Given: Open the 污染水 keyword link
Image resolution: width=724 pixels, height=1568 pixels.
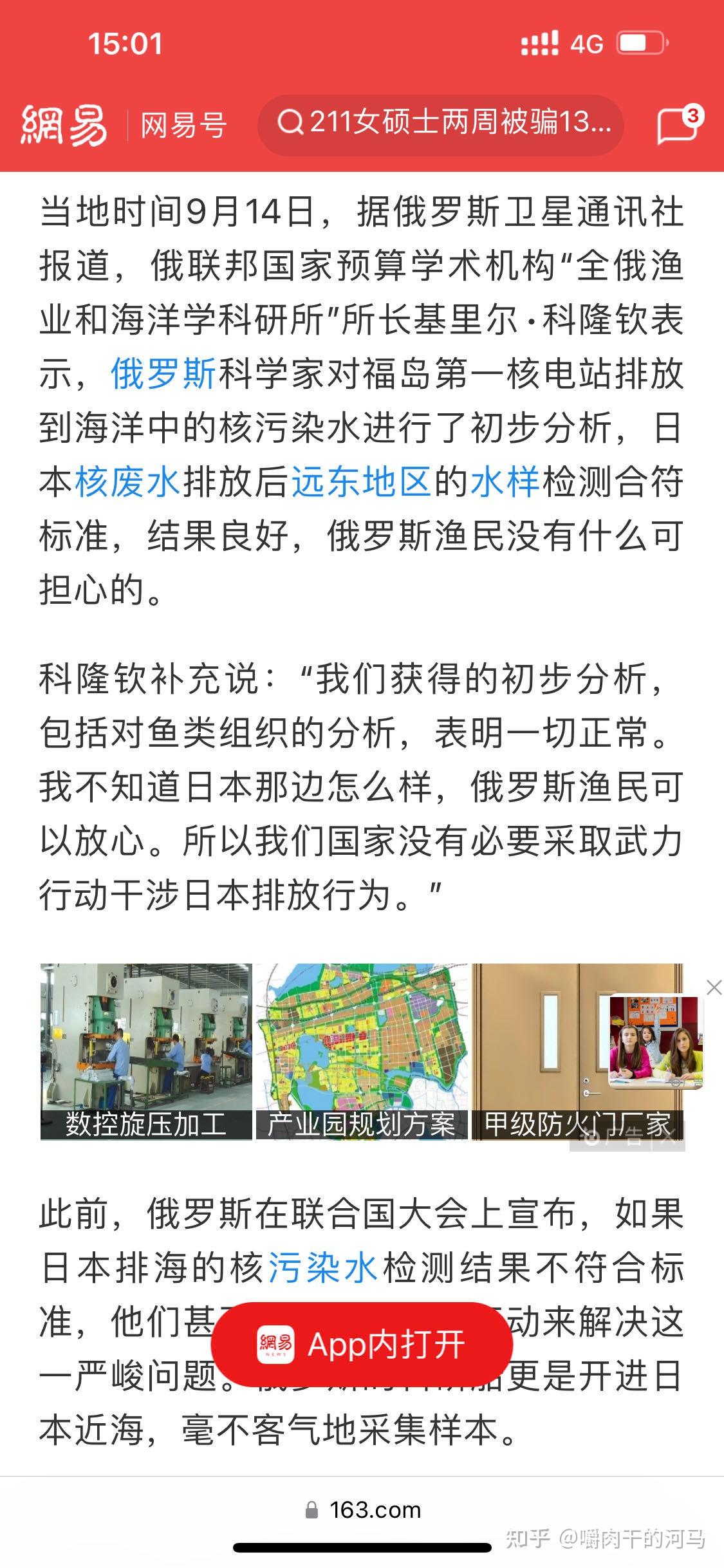Looking at the screenshot, I should coord(322,1268).
